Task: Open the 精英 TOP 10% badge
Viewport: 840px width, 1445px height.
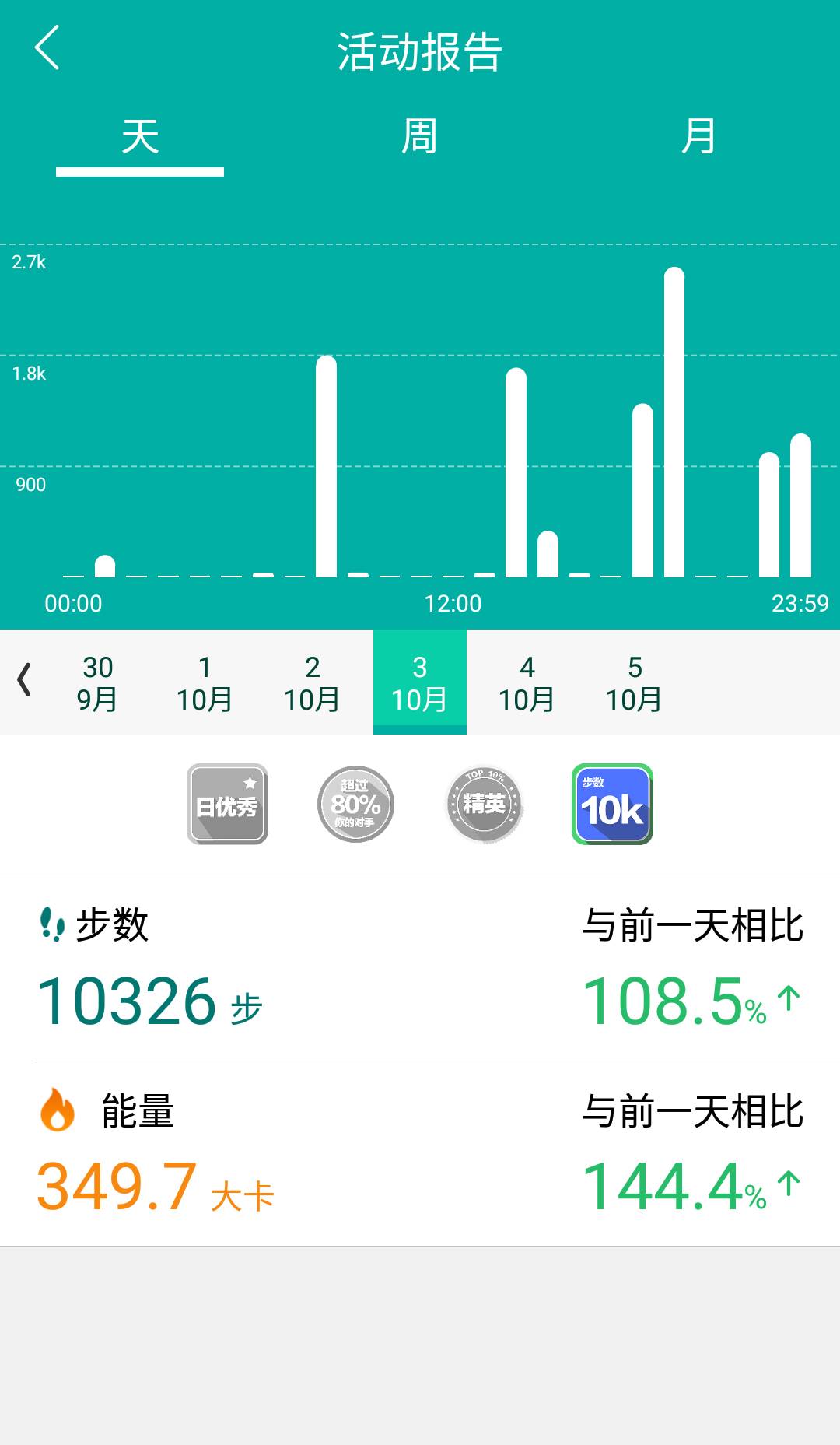Action: pos(484,804)
